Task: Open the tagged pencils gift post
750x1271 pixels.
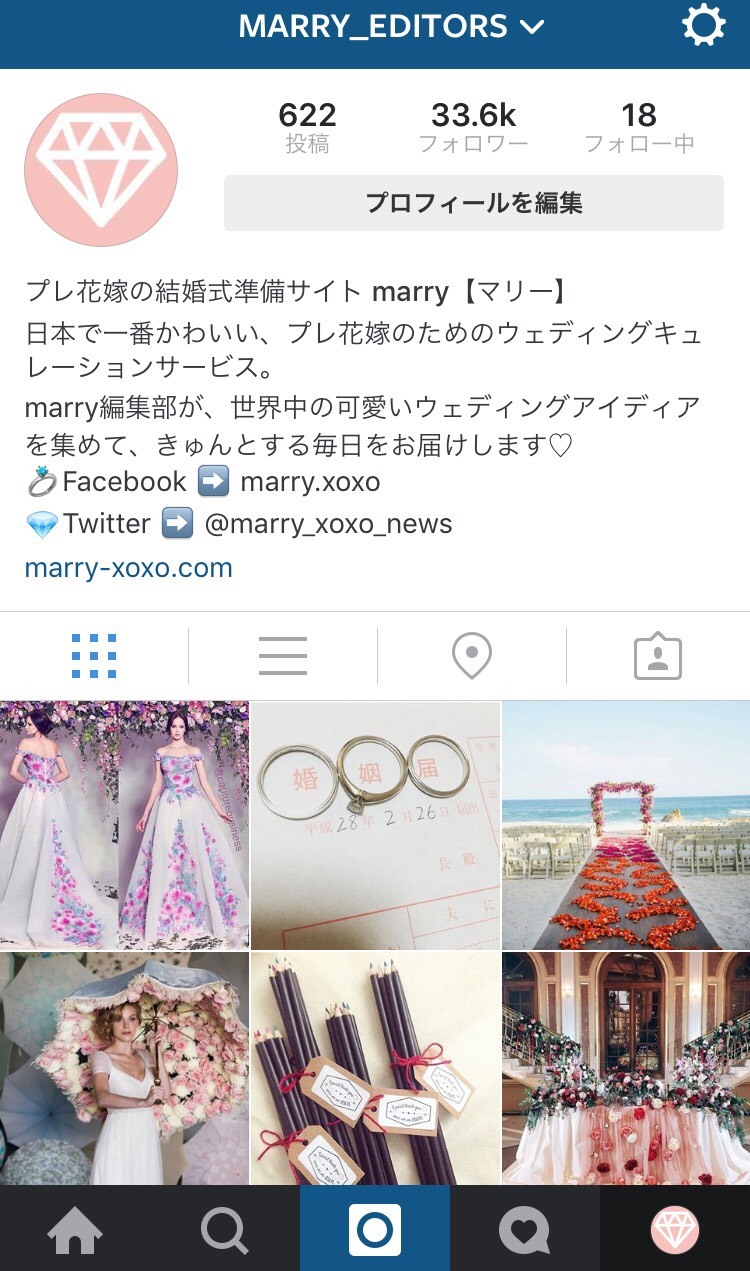Action: pyautogui.click(x=375, y=1068)
